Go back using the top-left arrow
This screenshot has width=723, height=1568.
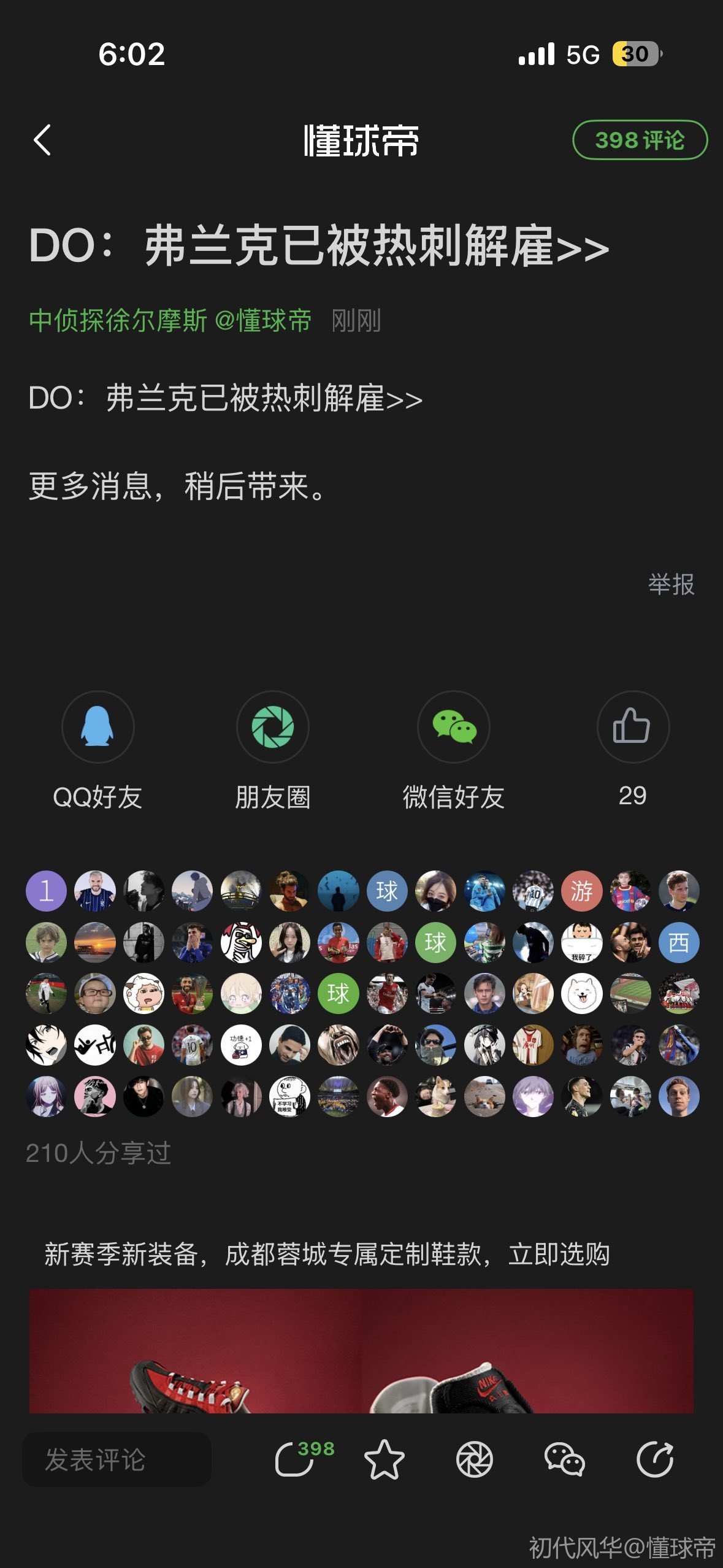click(x=42, y=140)
